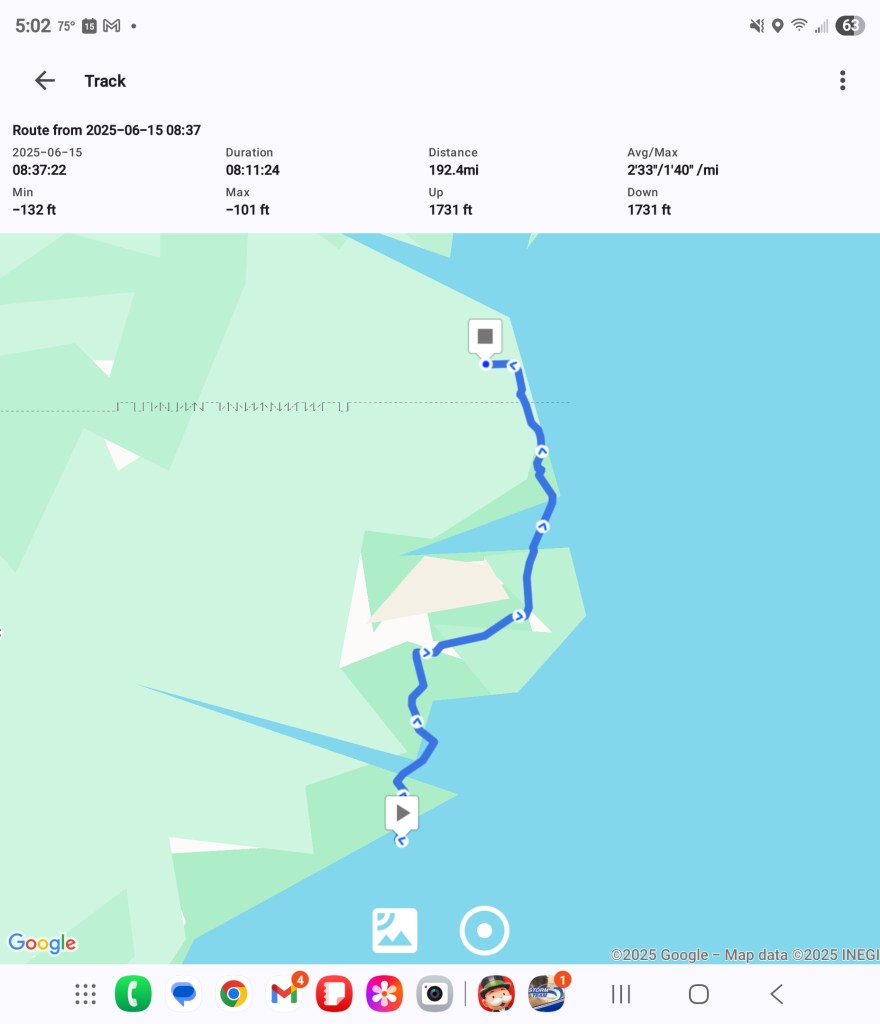880x1024 pixels.
Task: Show recent apps from navigation bar
Action: [x=621, y=994]
